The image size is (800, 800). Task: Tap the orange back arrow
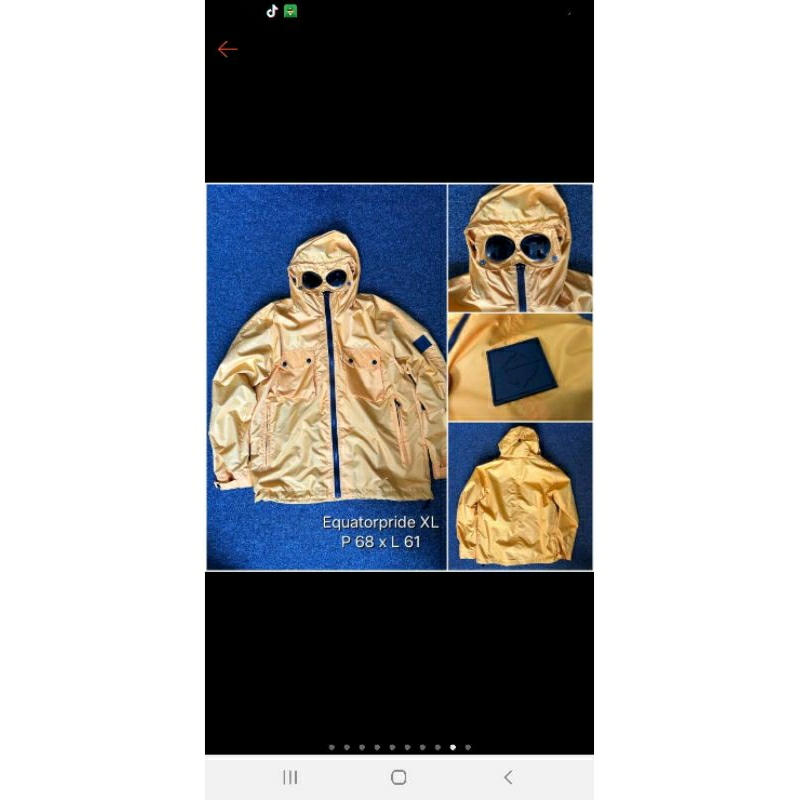(227, 49)
